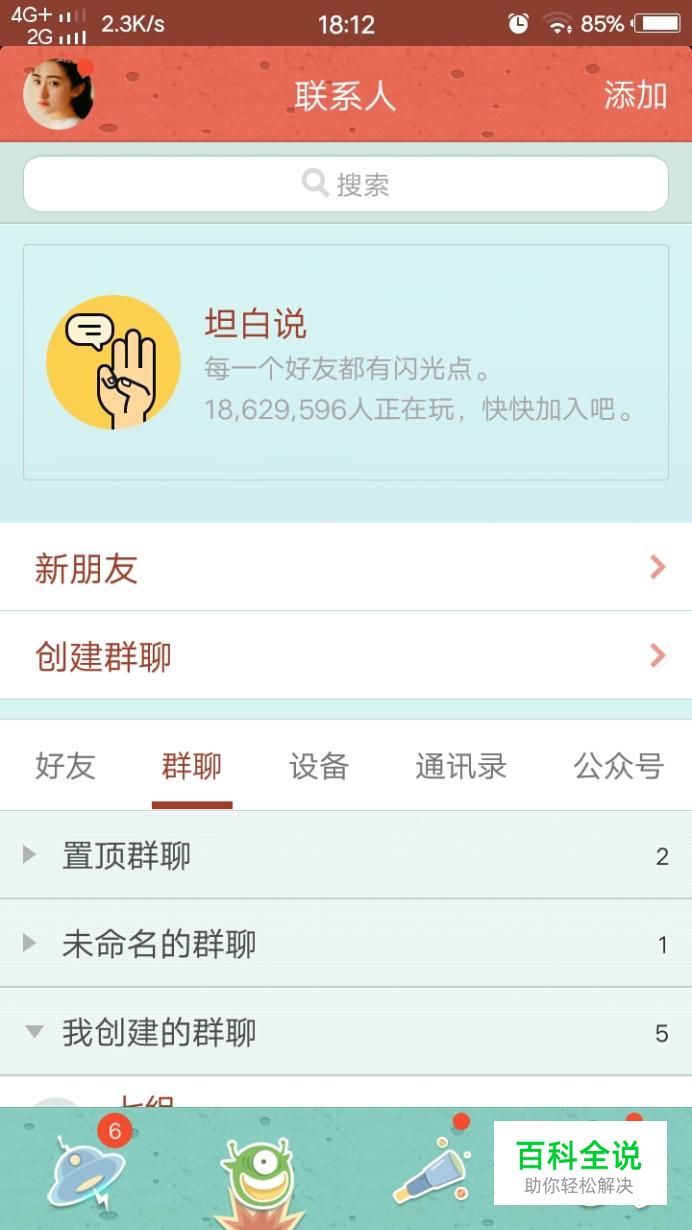Tap 添加 to add a contact
The width and height of the screenshot is (692, 1230).
click(636, 96)
